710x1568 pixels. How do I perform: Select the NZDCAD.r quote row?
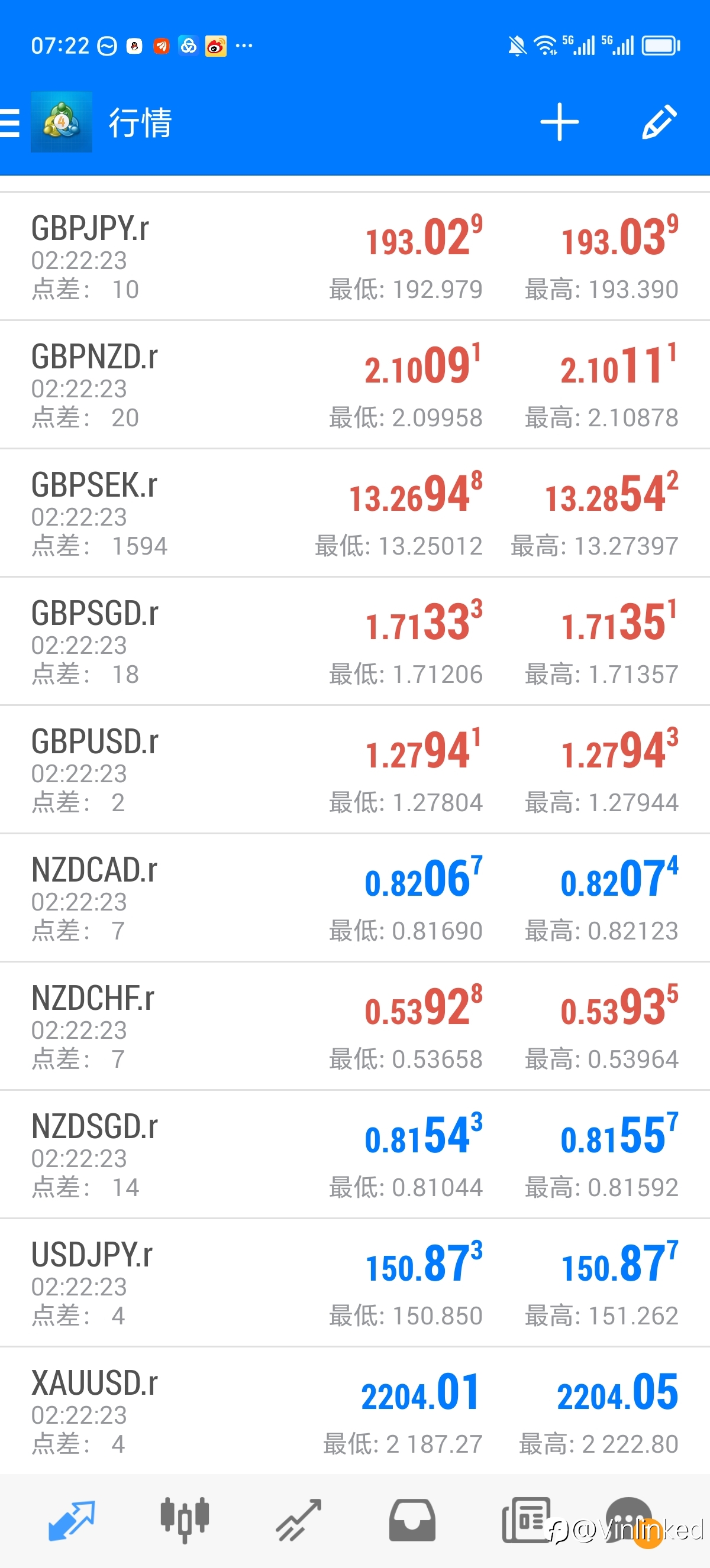point(355,899)
